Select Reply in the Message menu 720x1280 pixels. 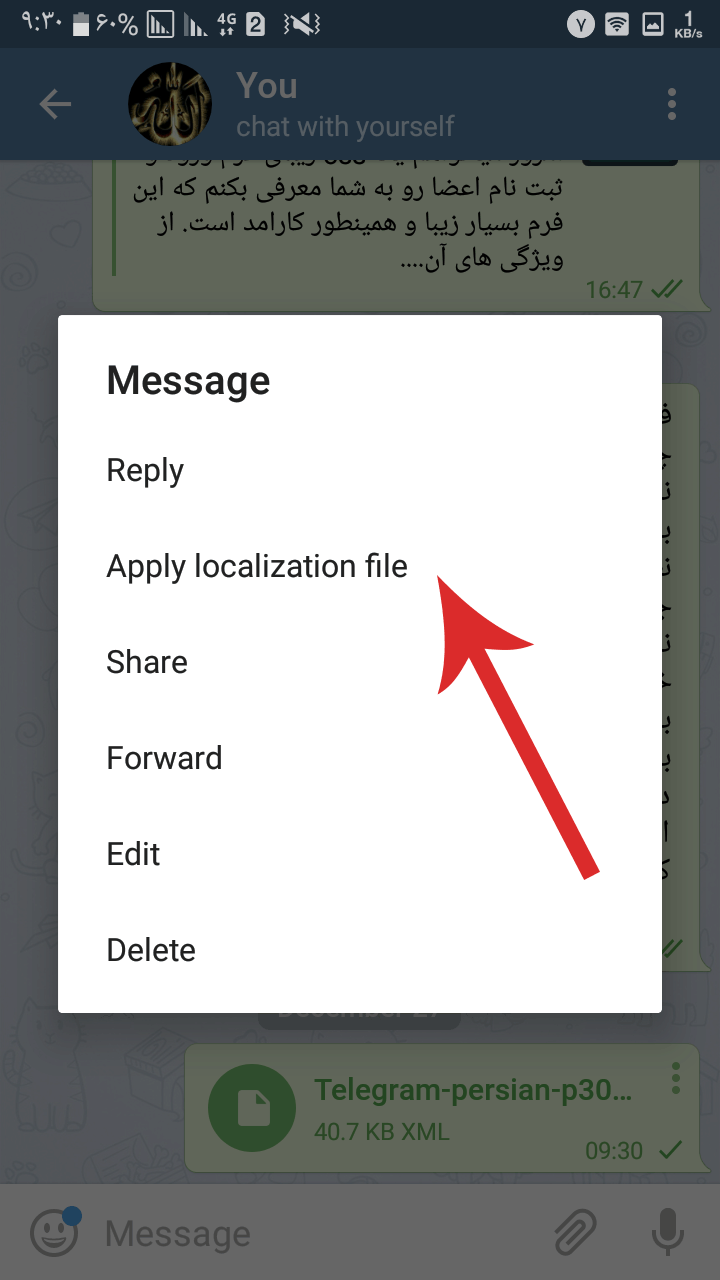(360, 470)
